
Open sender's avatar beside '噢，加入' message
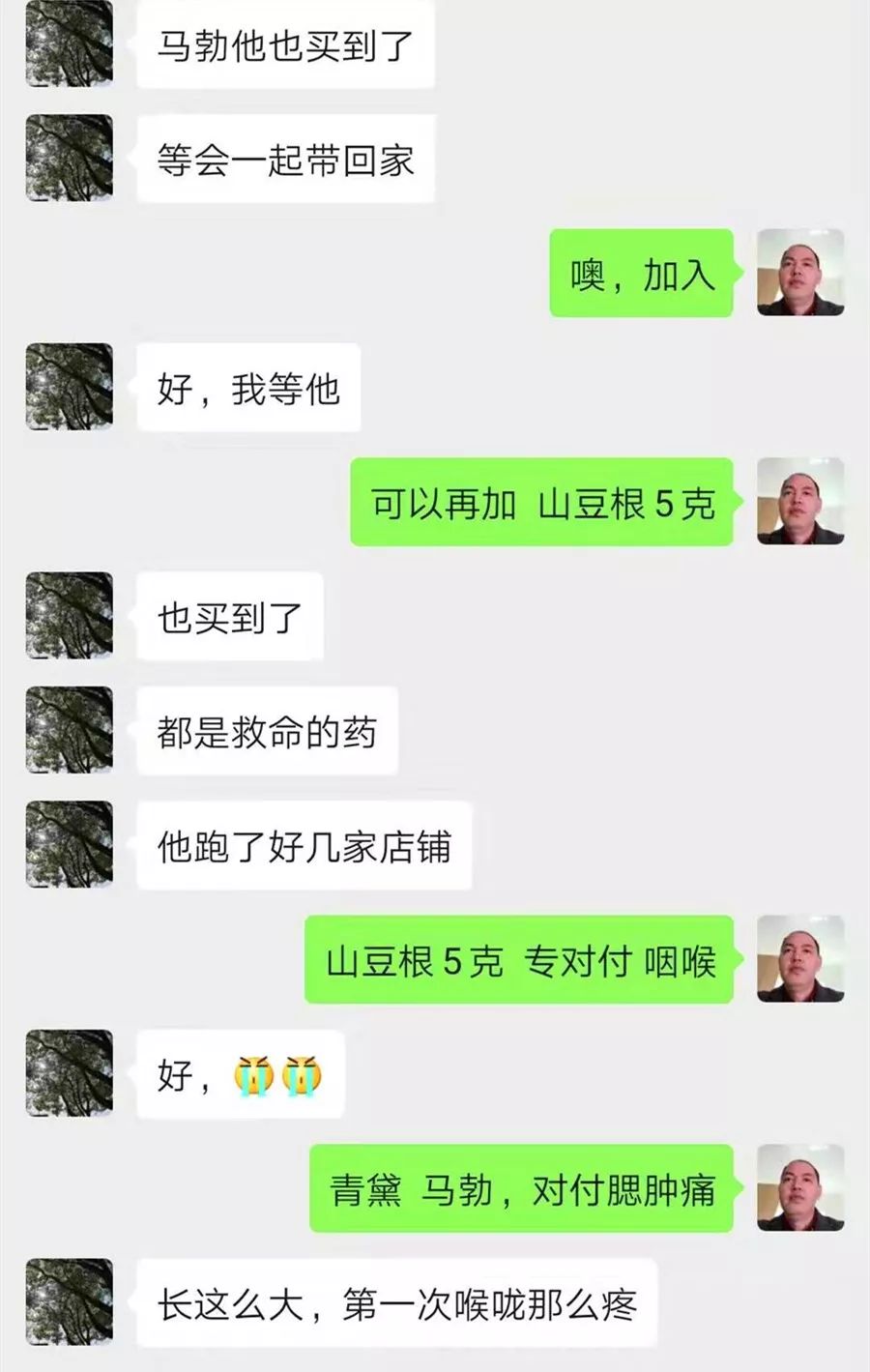pyautogui.click(x=800, y=273)
